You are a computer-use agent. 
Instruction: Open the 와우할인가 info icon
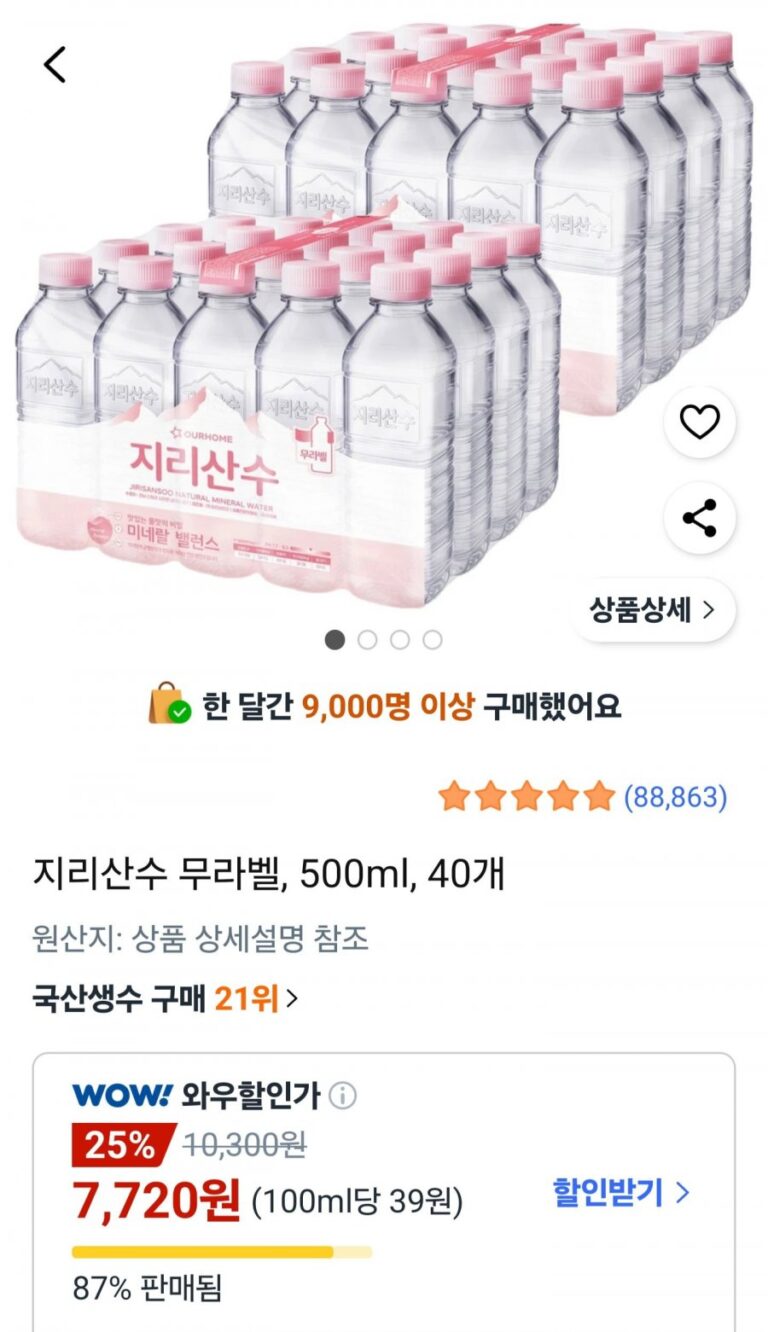click(343, 1096)
